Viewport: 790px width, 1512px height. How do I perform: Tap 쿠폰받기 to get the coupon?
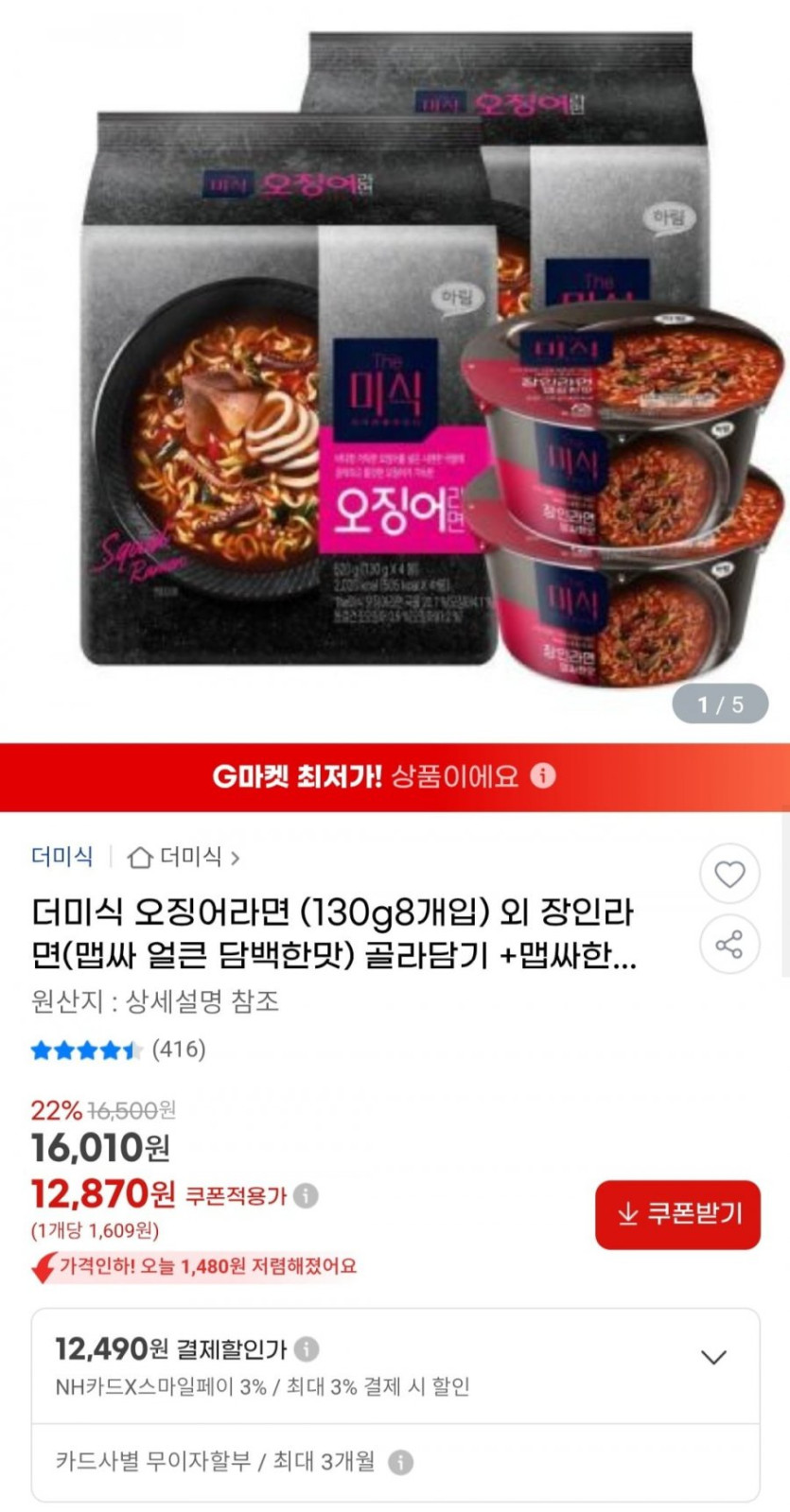(677, 1214)
